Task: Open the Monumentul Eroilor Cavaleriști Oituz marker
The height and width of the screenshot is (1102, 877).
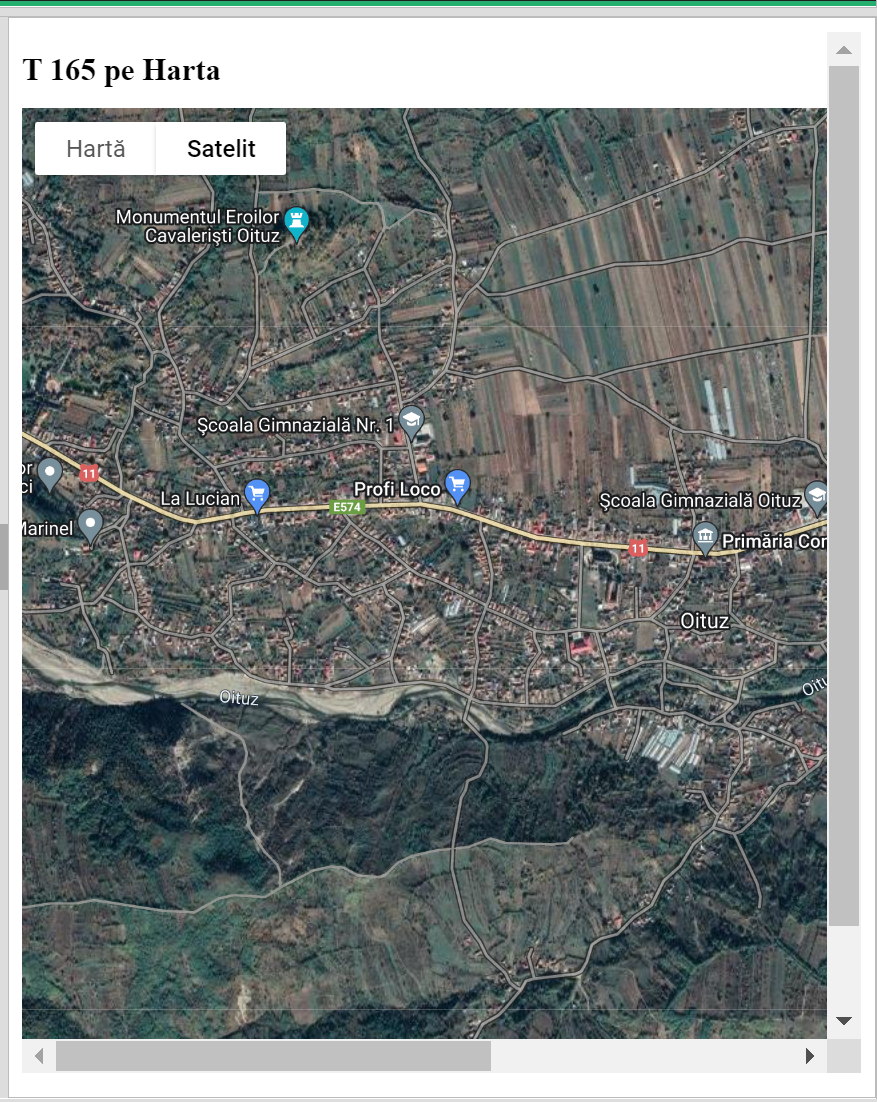Action: pos(296,222)
